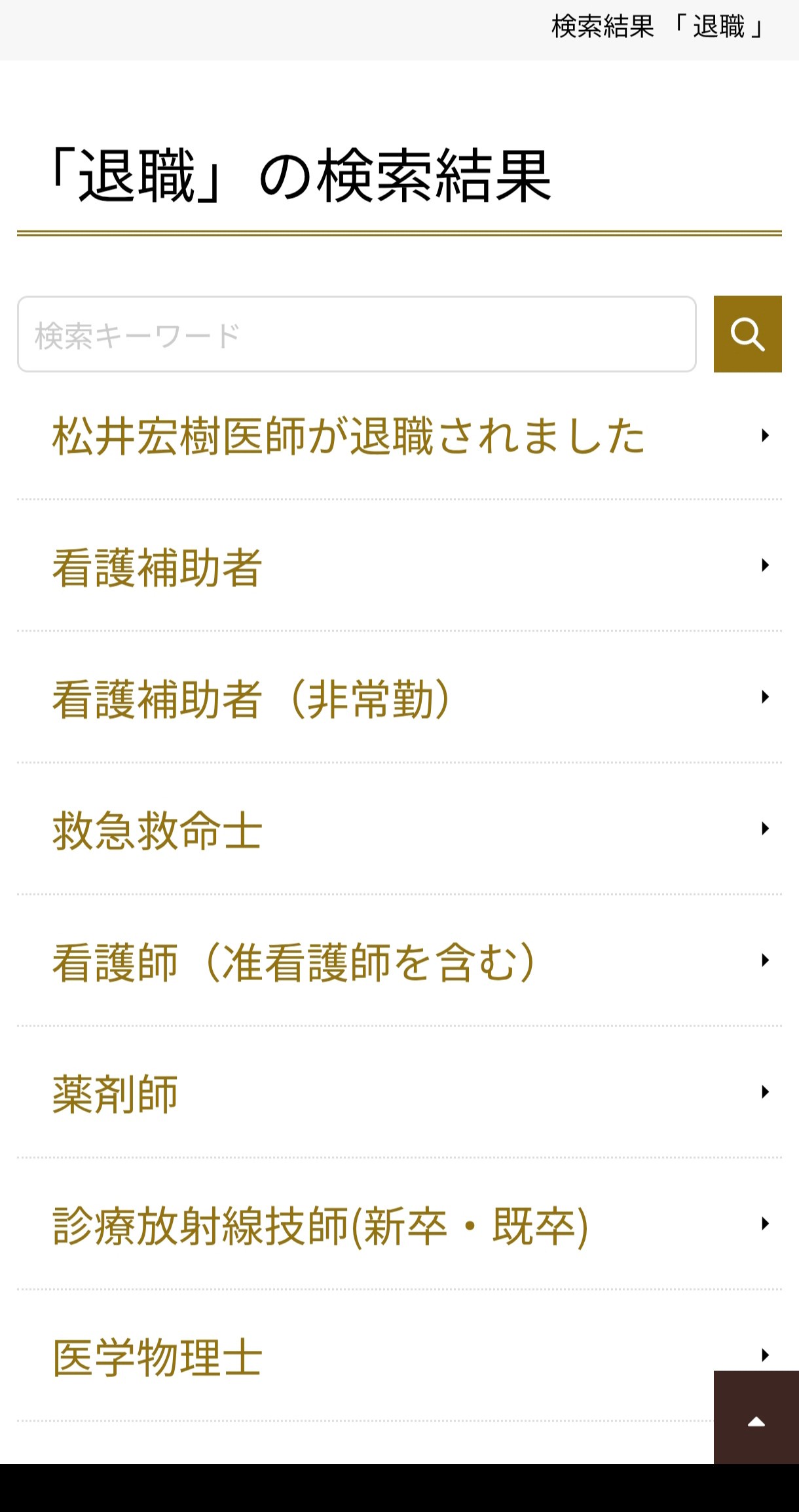Screen dimensions: 799x1512
Task: Tap the magnifier search button
Action: (747, 335)
